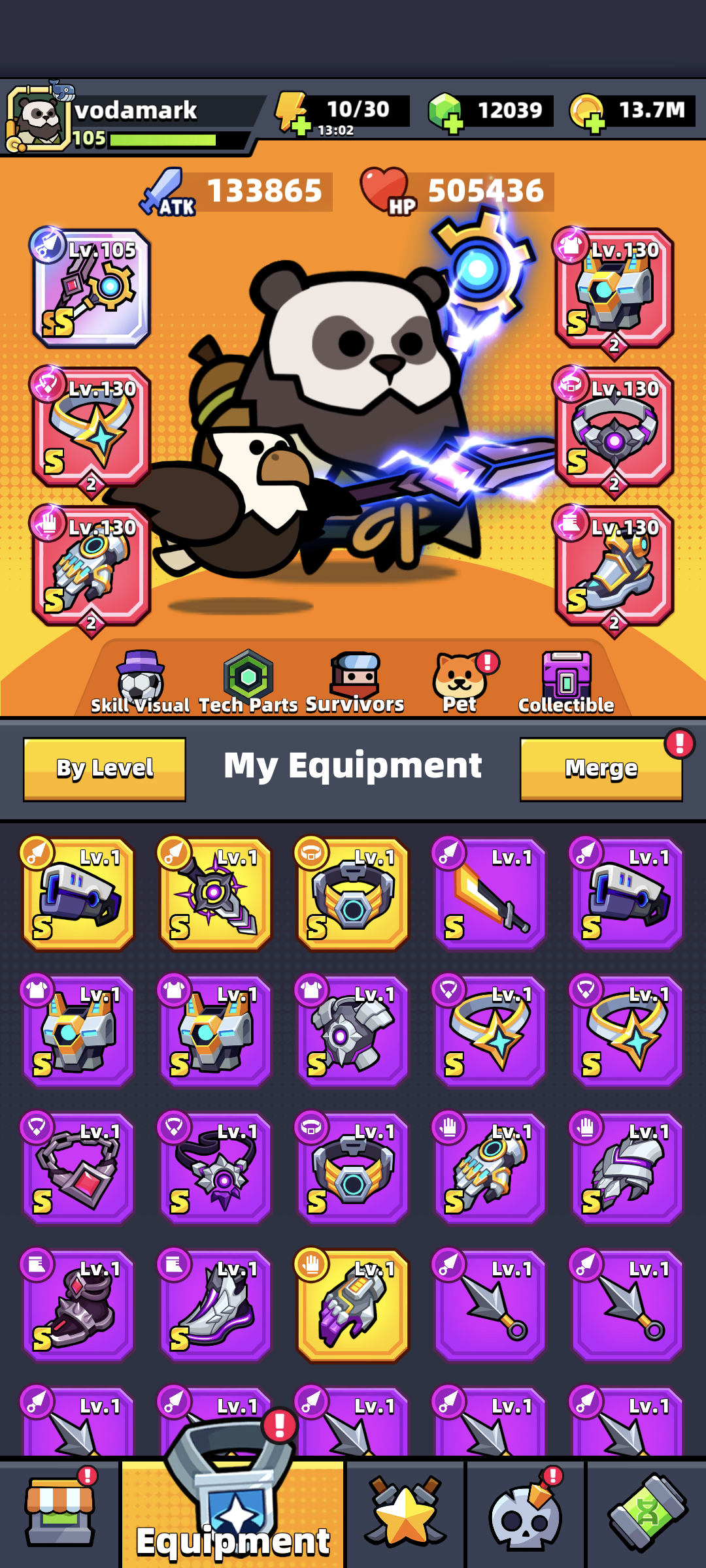706x1568 pixels.
Task: Select the Lv.1 red gem necklace
Action: pyautogui.click(x=78, y=1168)
